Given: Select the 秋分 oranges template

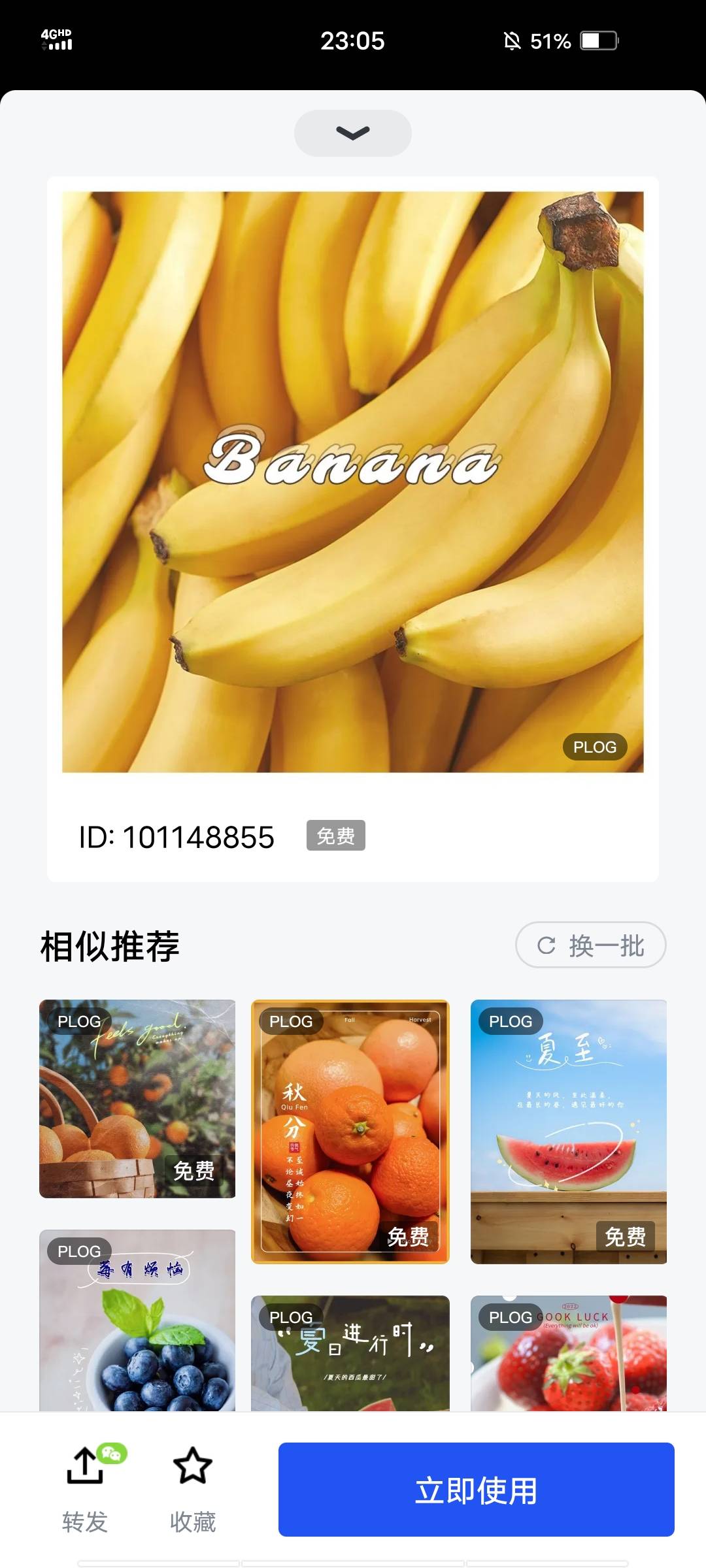Looking at the screenshot, I should (350, 1132).
